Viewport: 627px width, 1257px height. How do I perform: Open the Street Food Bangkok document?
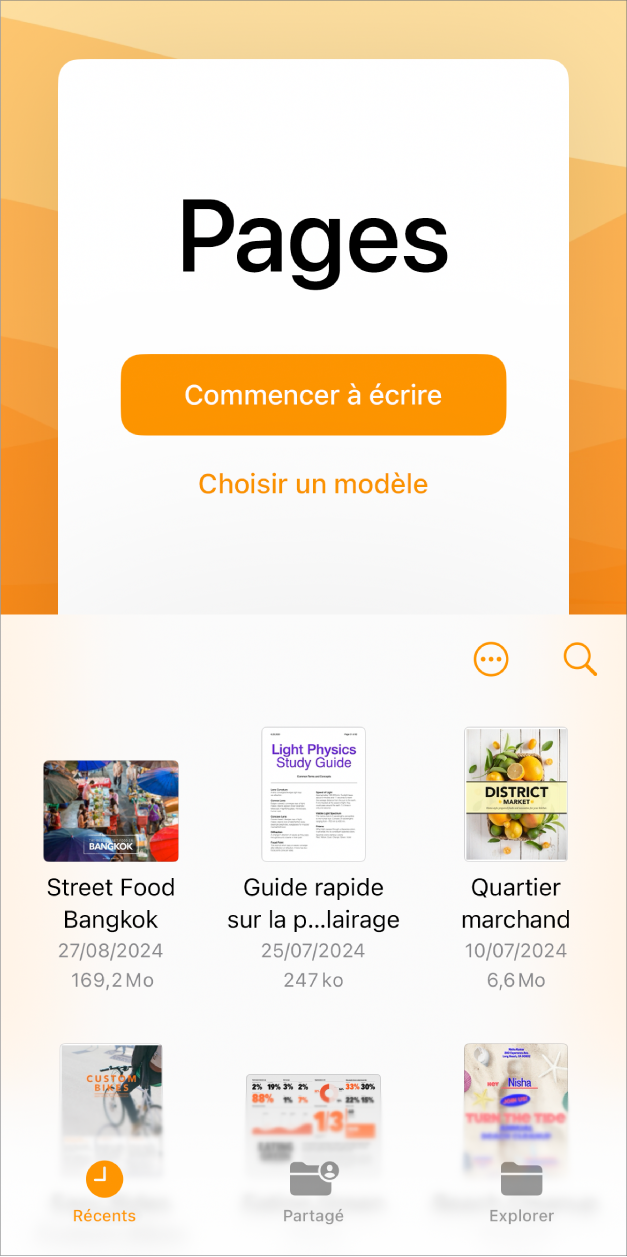pos(111,811)
